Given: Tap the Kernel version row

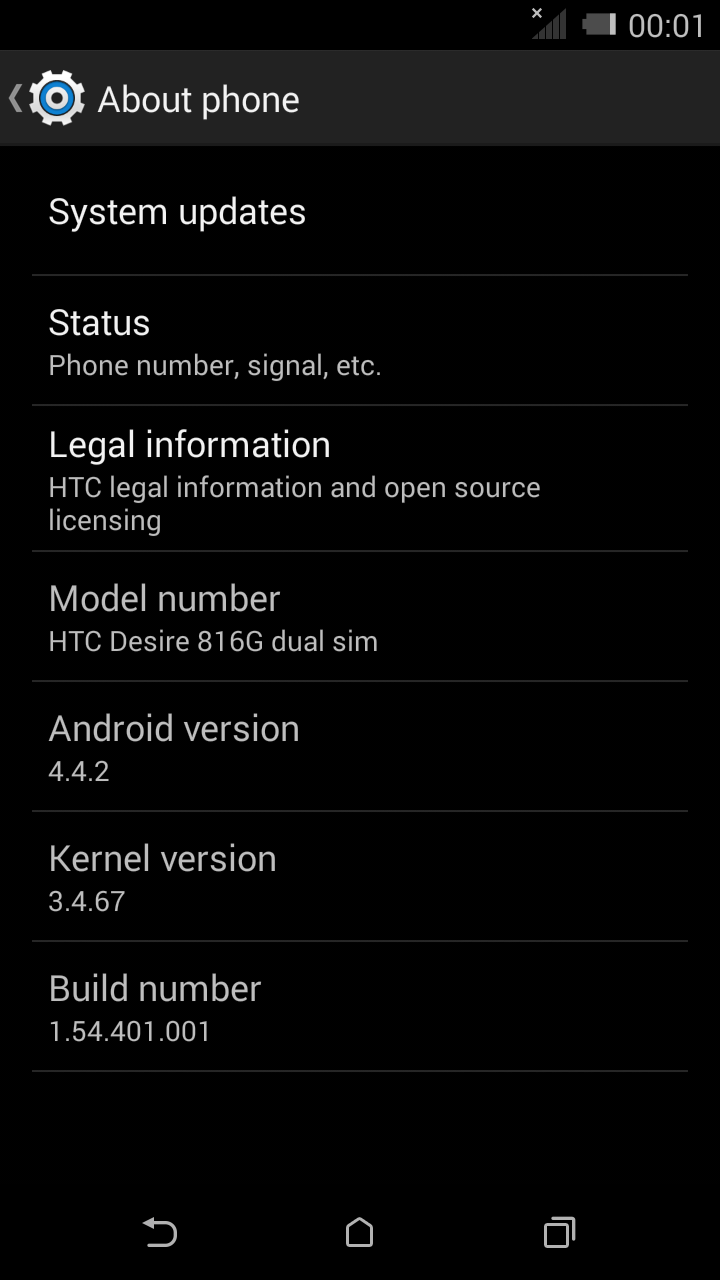Looking at the screenshot, I should pyautogui.click(x=360, y=877).
